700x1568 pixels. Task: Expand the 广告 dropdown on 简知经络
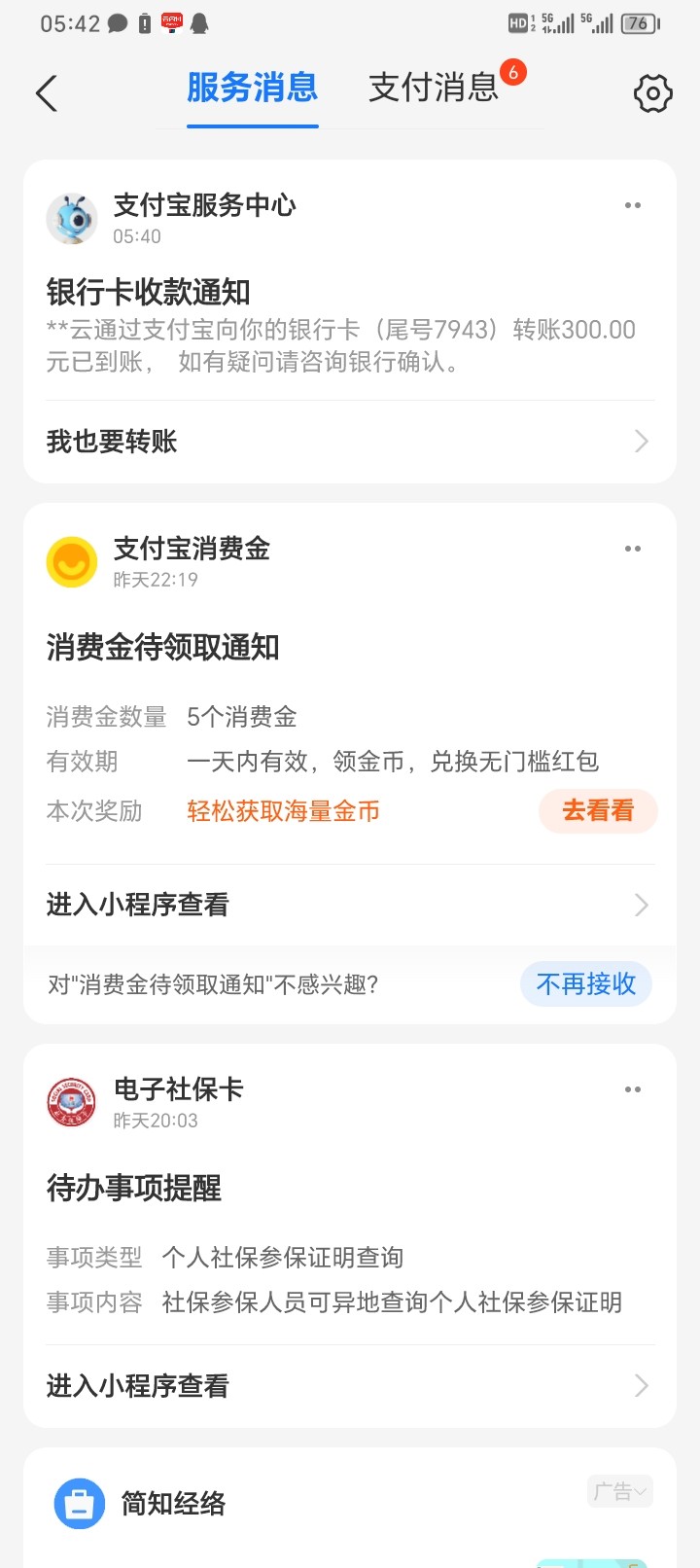point(619,1491)
